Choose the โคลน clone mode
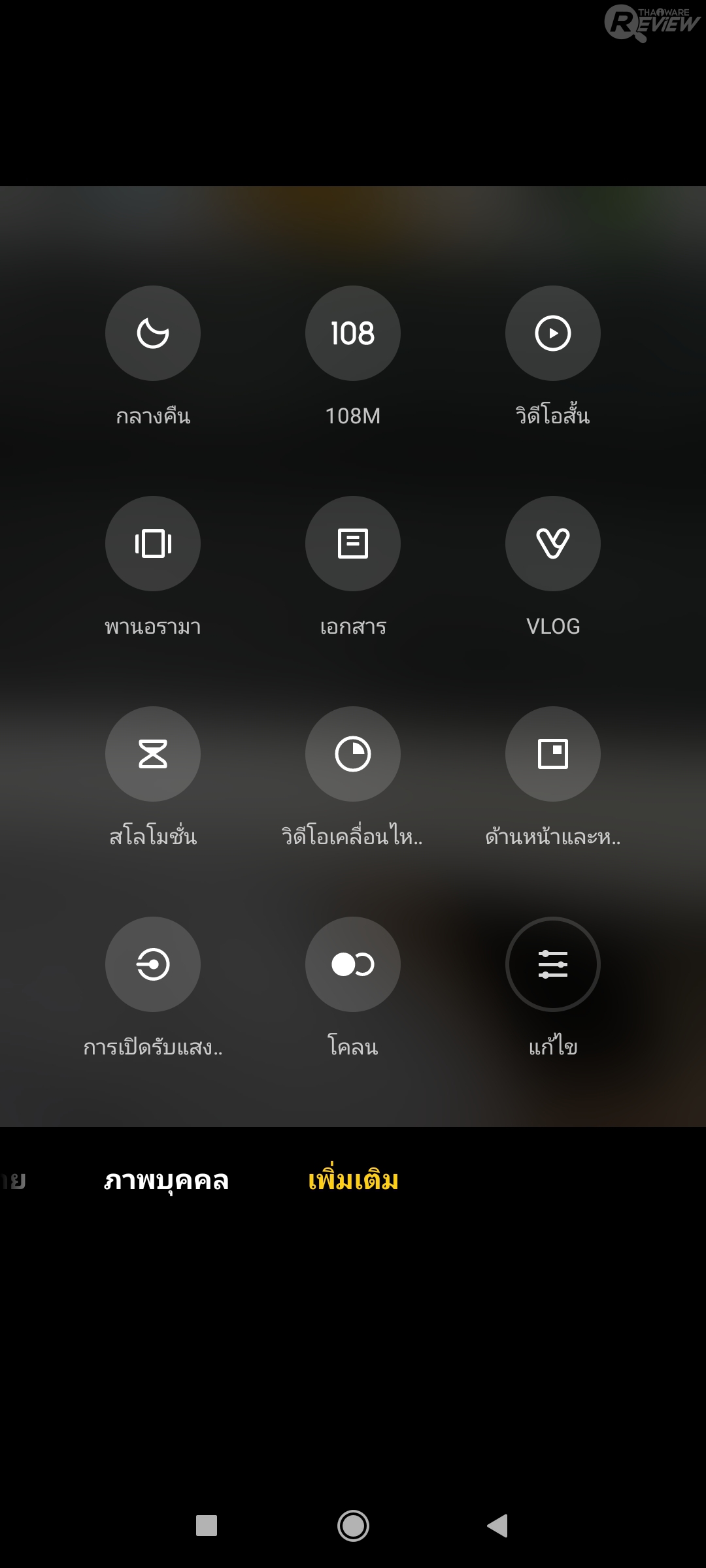Screen dimensions: 706x1568 [x=353, y=964]
